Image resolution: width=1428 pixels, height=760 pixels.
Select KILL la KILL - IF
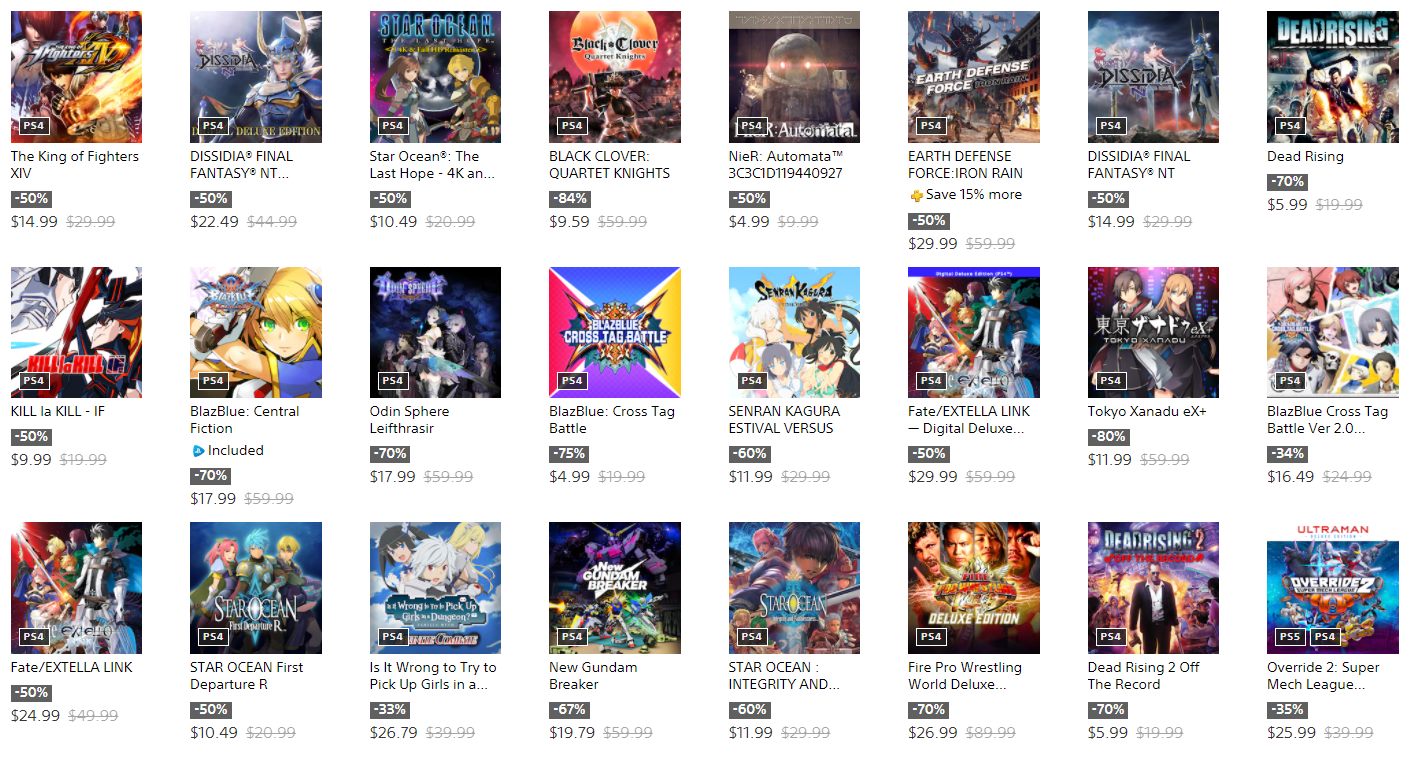tap(76, 333)
